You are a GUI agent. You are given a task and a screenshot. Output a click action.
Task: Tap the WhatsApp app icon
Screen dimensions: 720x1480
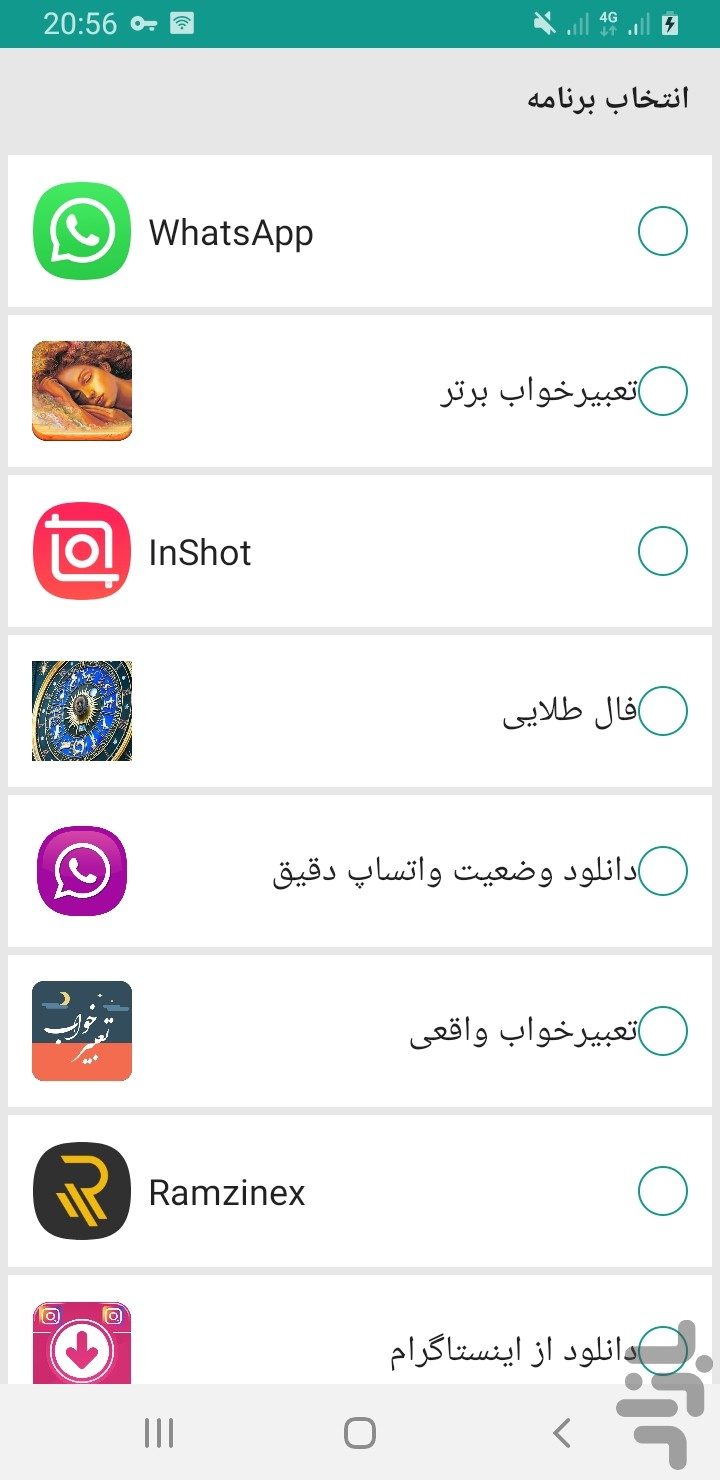[x=81, y=231]
